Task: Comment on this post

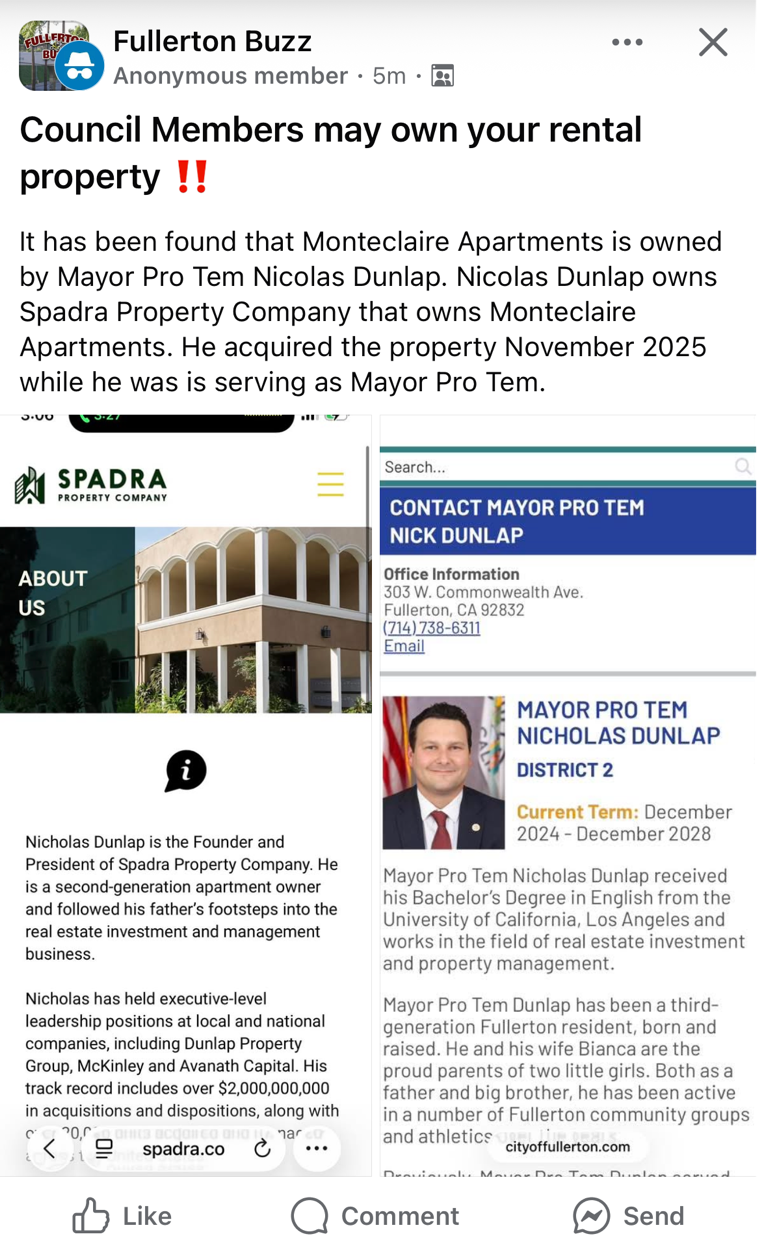Action: (x=375, y=1216)
